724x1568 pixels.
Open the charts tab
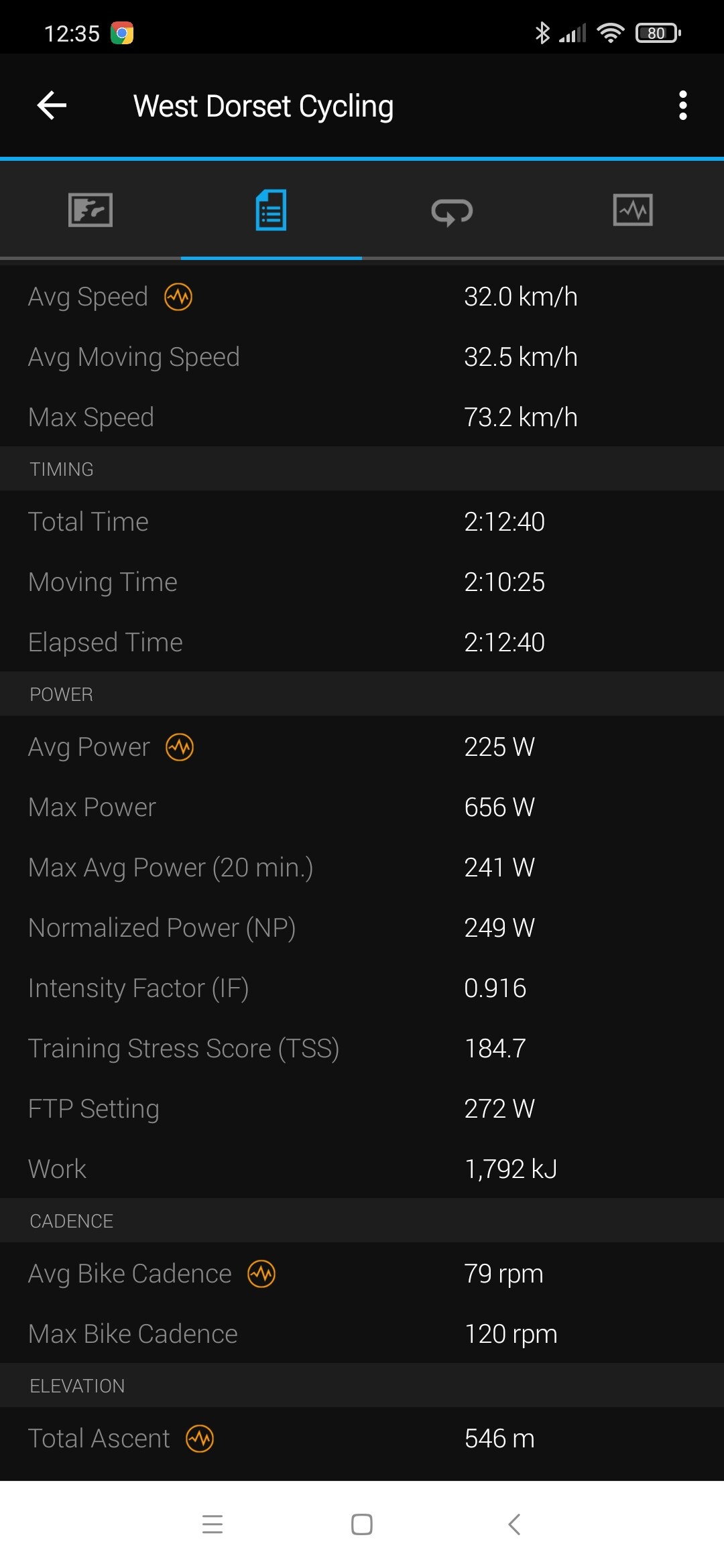(x=633, y=210)
